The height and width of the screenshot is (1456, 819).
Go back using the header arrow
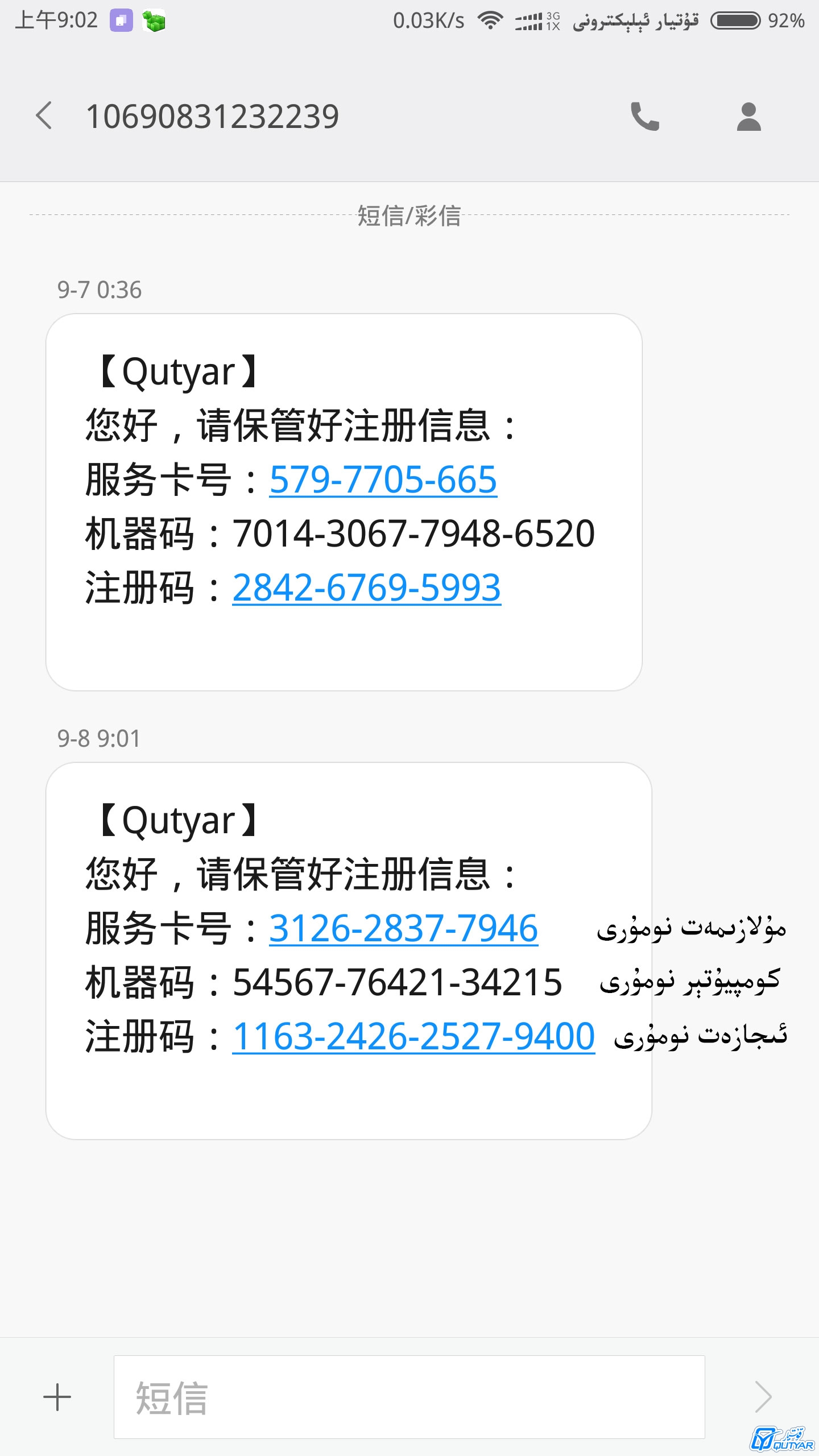[x=44, y=116]
